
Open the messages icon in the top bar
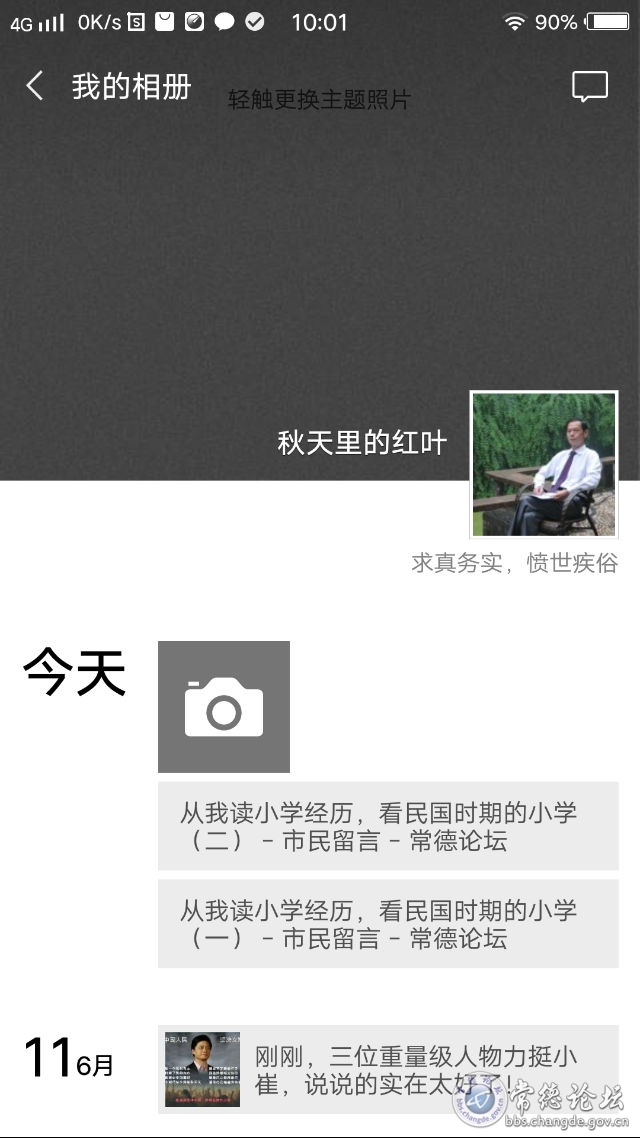tap(589, 87)
